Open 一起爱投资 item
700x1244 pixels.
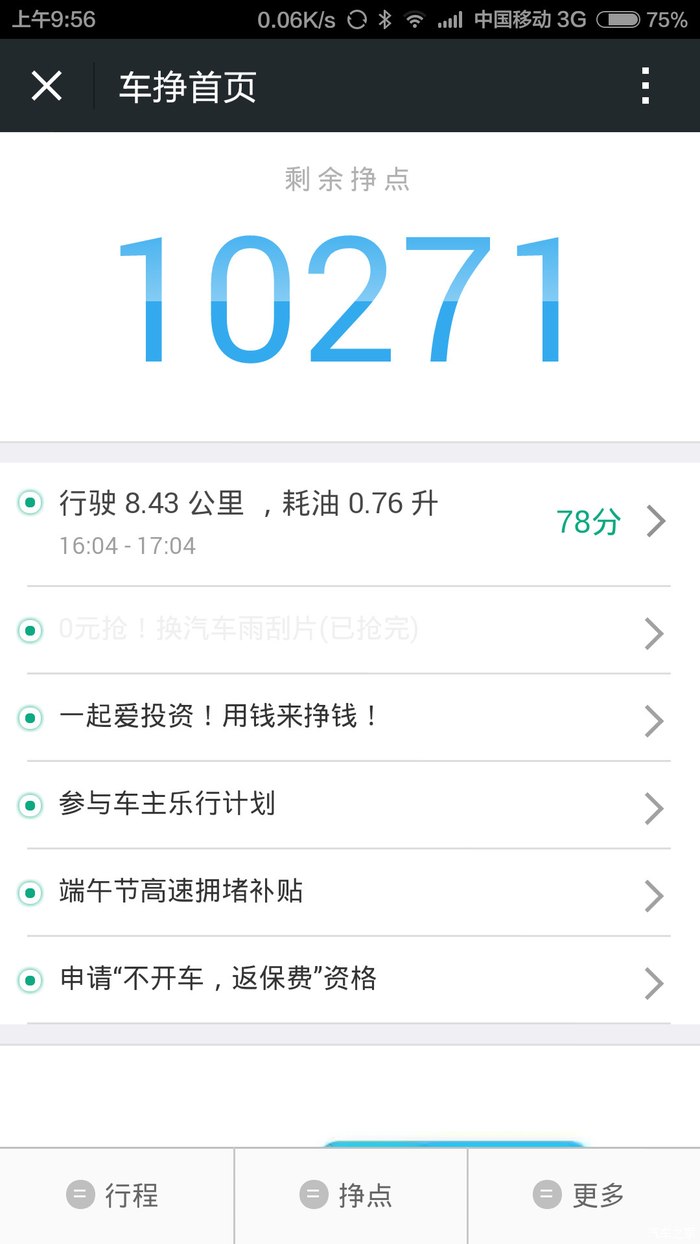coord(340,718)
